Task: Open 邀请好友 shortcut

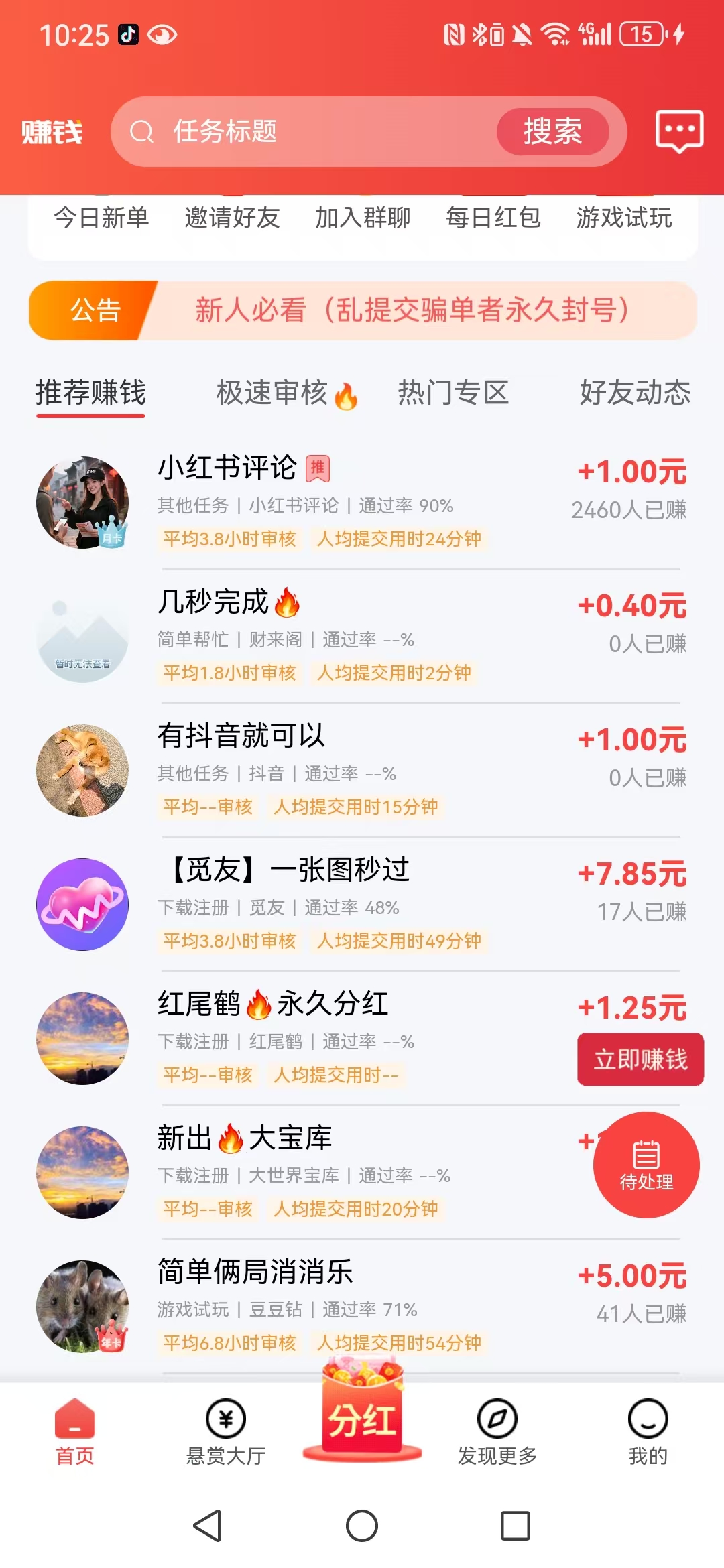Action: tap(232, 218)
